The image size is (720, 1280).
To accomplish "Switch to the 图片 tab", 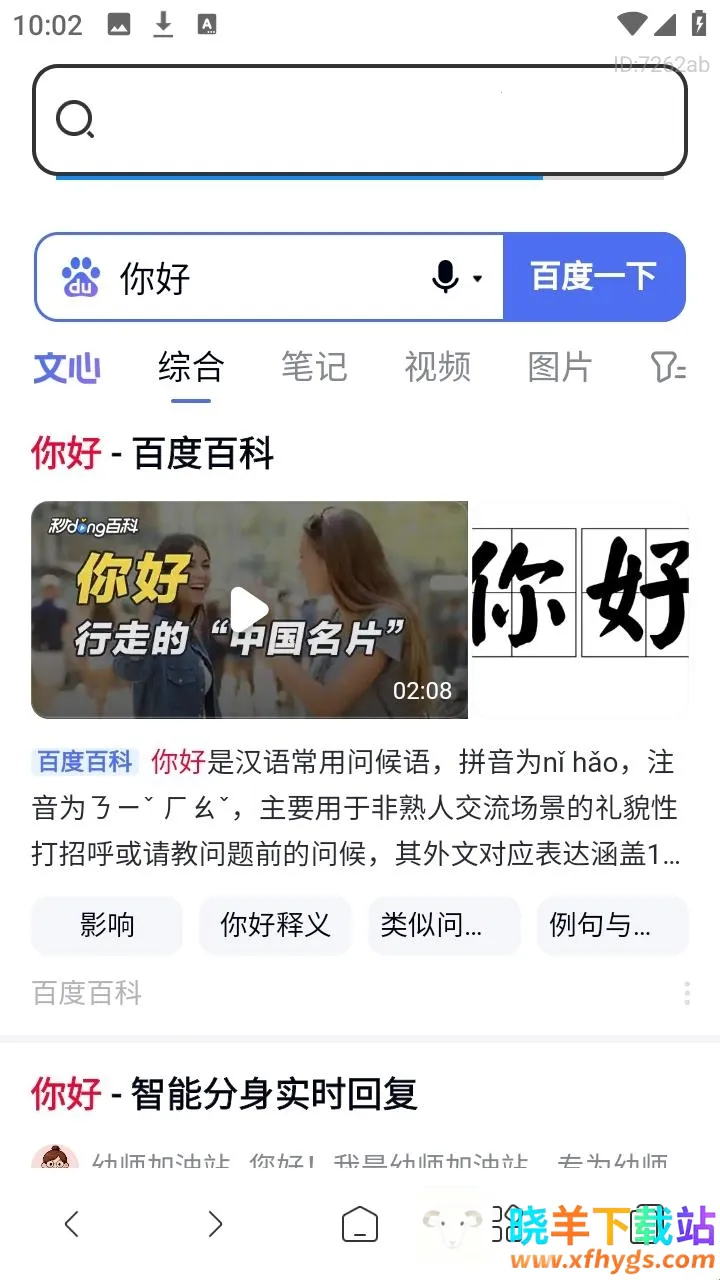I will pyautogui.click(x=559, y=368).
